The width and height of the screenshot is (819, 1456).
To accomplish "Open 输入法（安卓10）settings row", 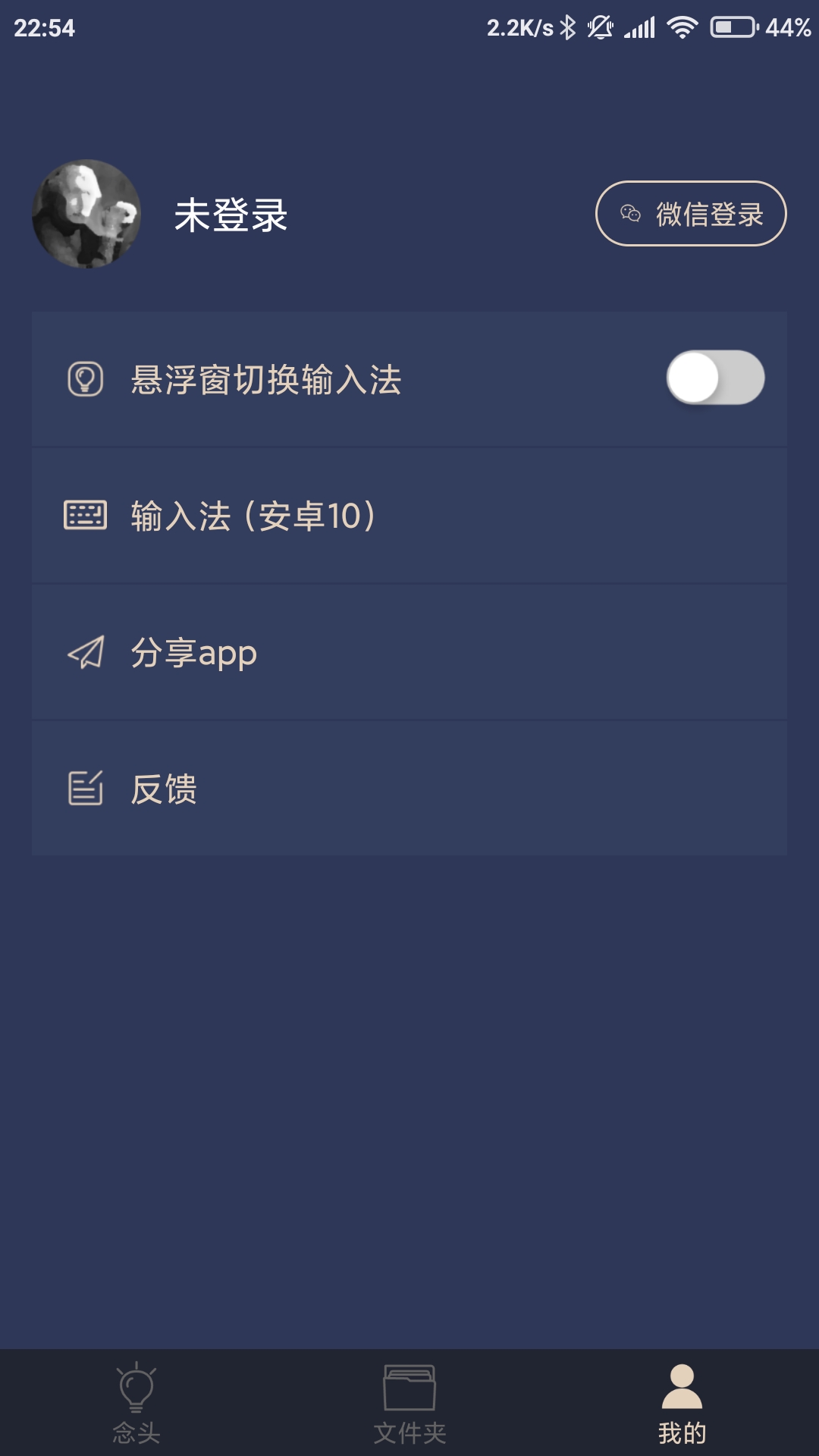I will (409, 516).
